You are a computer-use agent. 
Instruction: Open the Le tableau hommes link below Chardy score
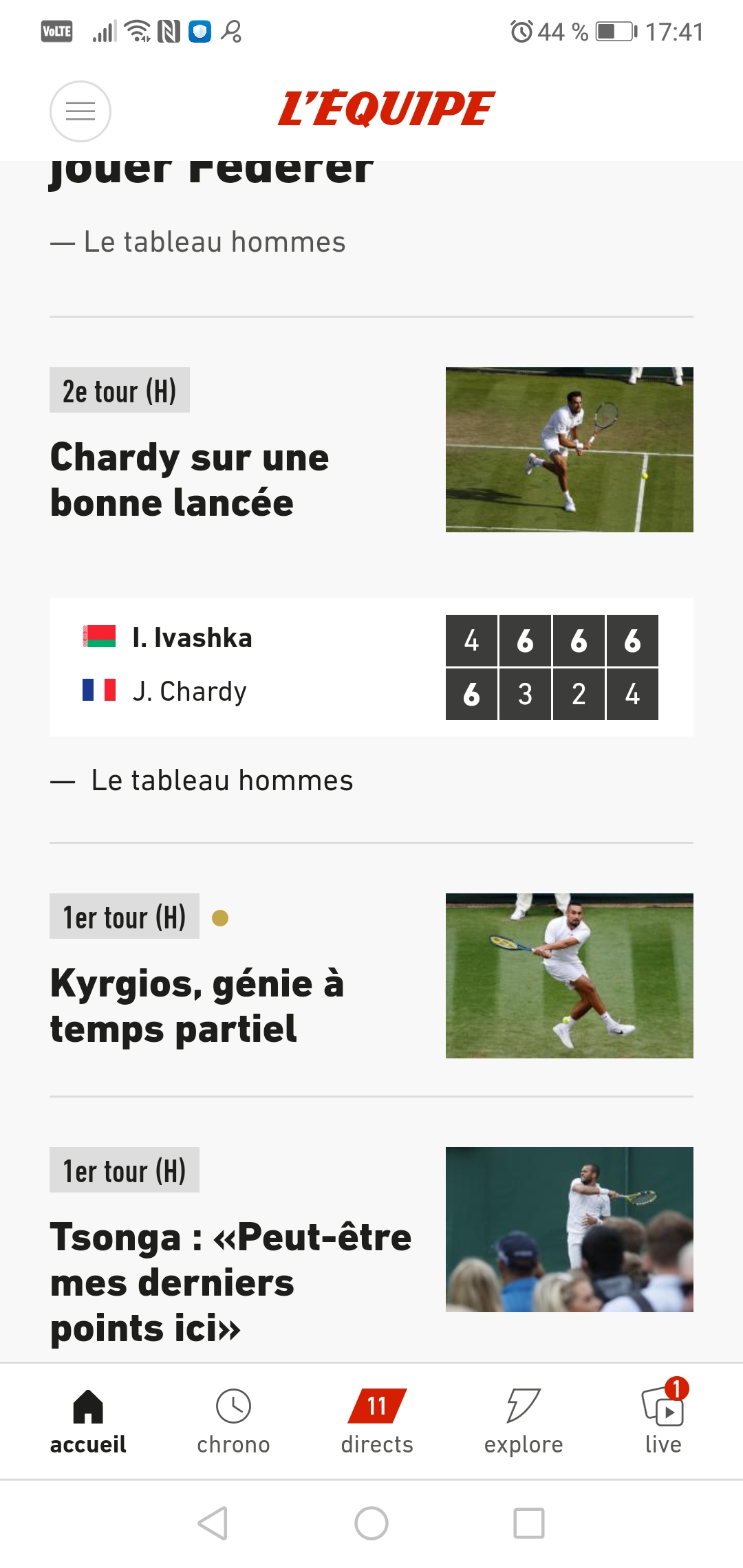222,781
